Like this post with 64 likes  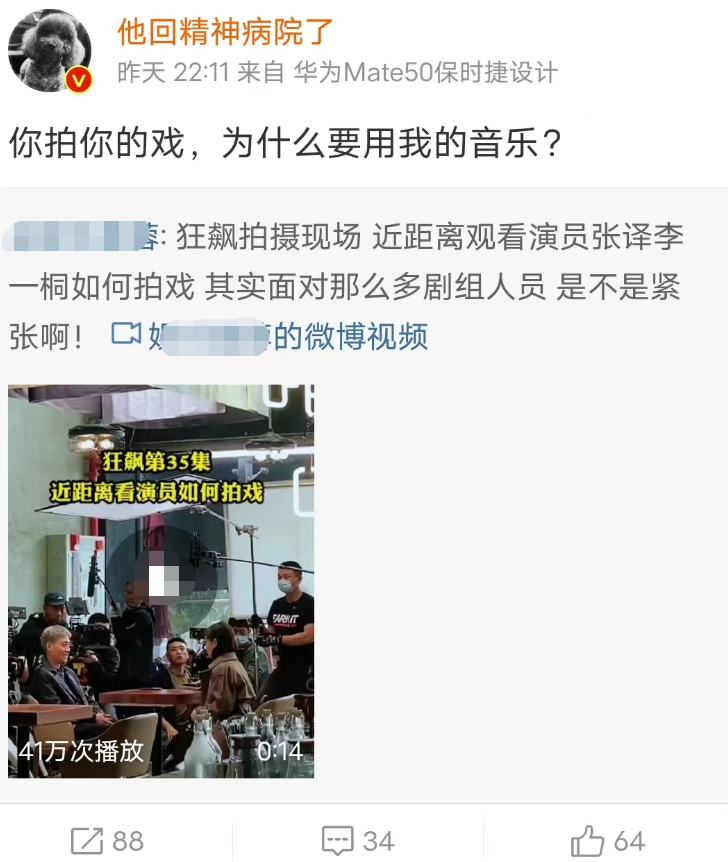coord(607,841)
